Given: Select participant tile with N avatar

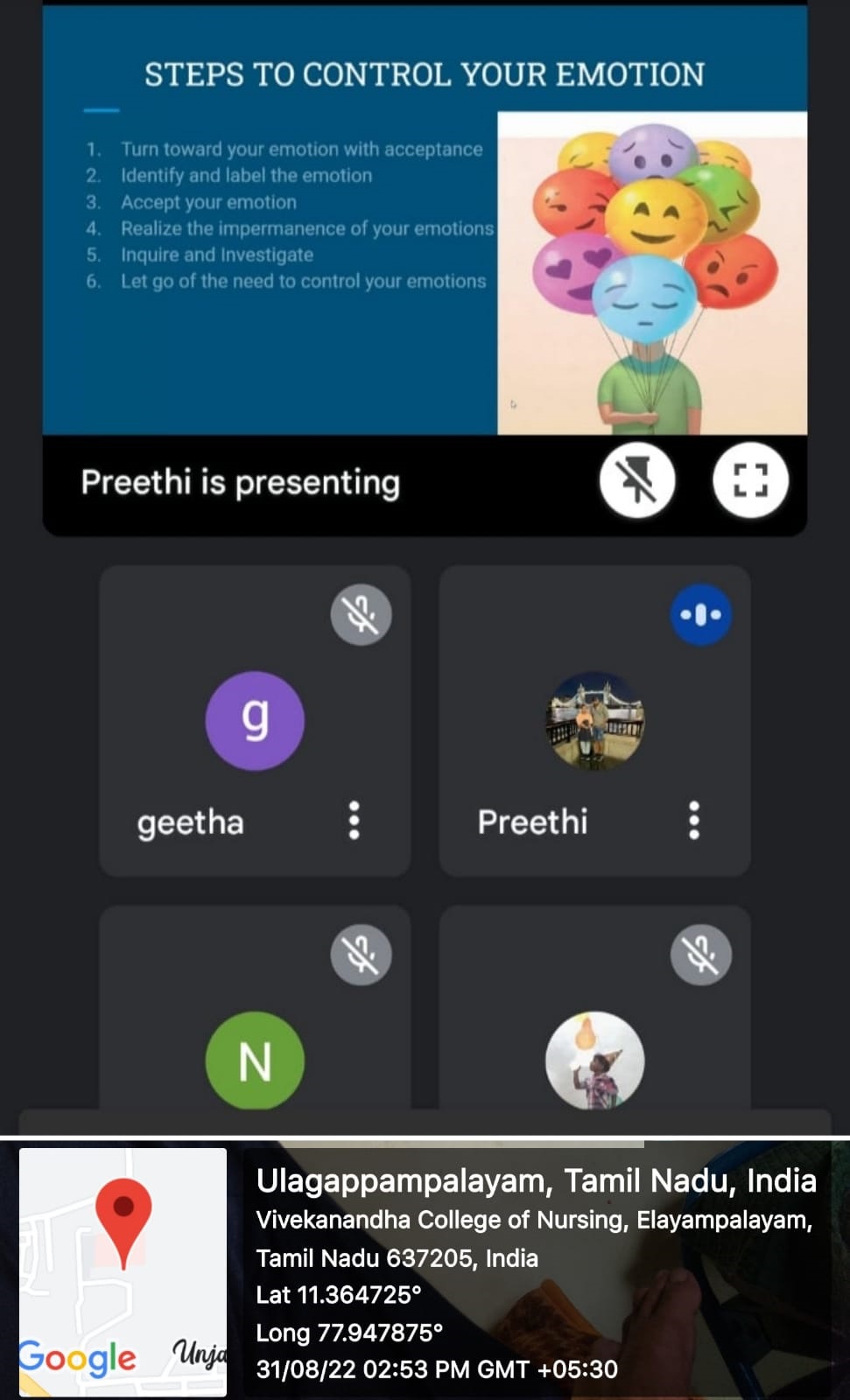Looking at the screenshot, I should [255, 1008].
